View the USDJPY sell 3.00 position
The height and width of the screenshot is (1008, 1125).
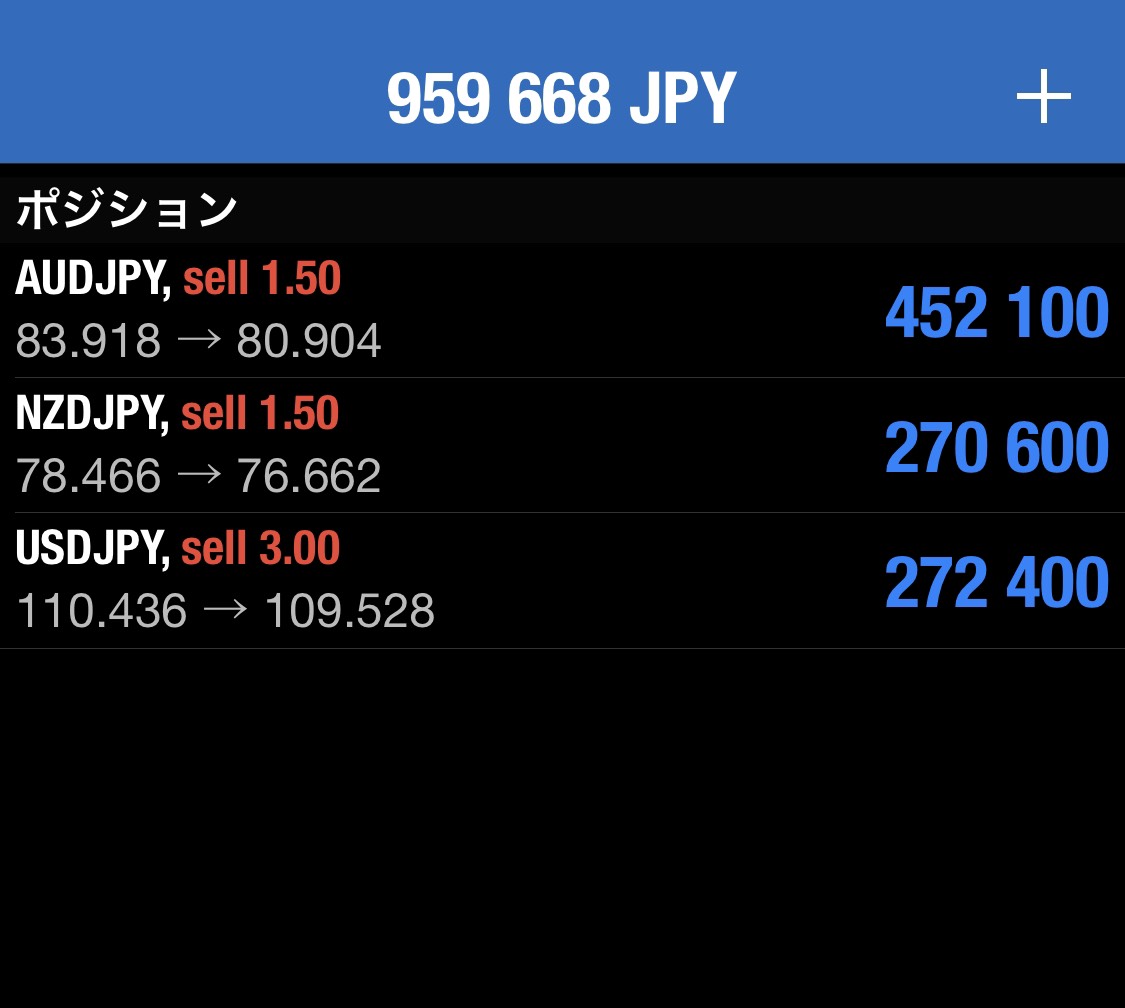pos(560,581)
